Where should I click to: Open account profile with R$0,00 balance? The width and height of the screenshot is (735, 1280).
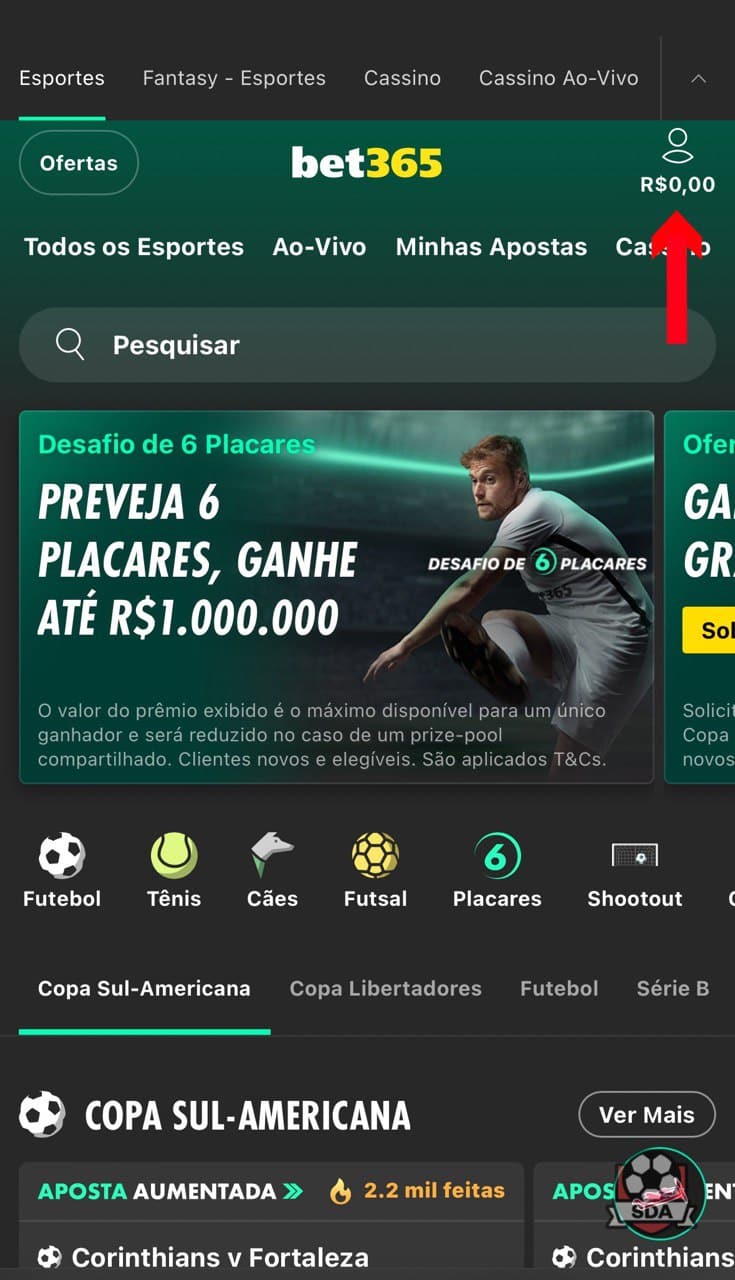tap(677, 162)
